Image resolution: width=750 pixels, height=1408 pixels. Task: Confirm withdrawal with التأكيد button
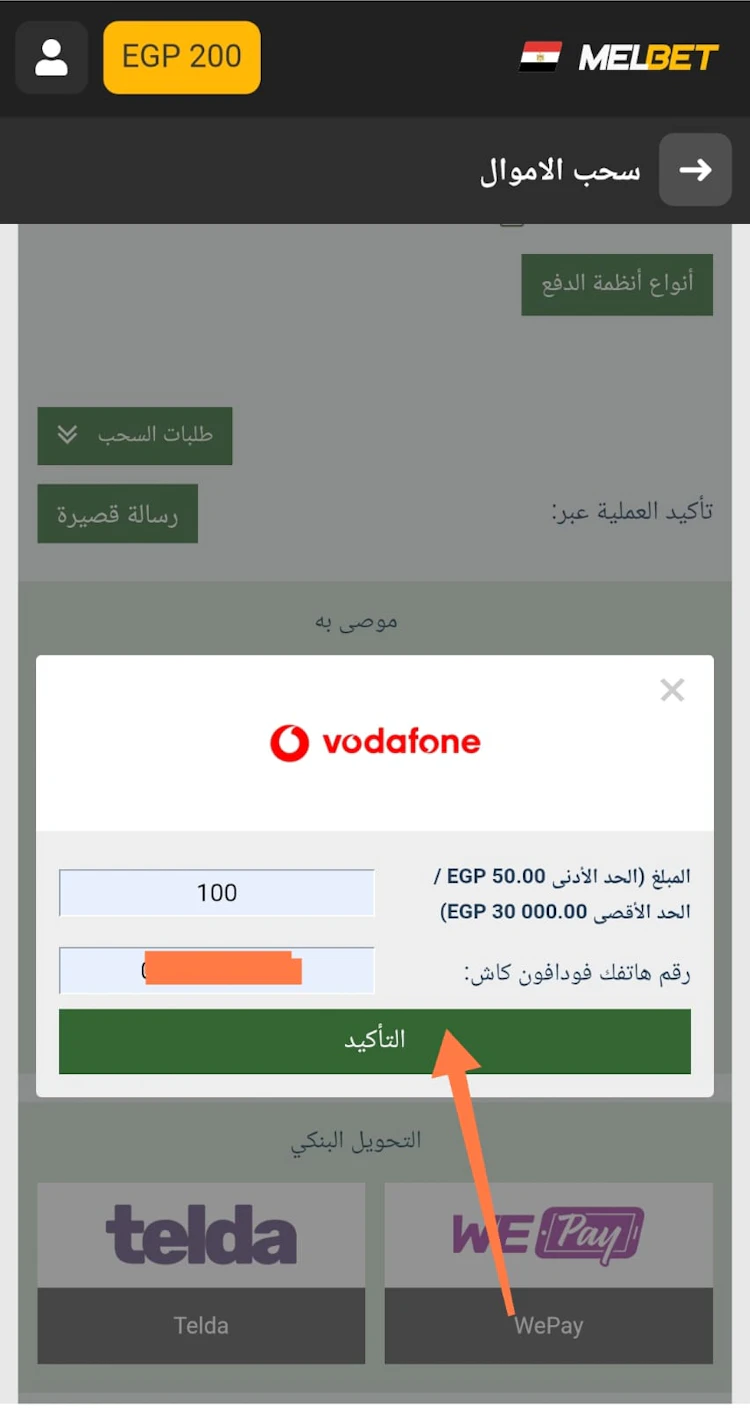(375, 1041)
